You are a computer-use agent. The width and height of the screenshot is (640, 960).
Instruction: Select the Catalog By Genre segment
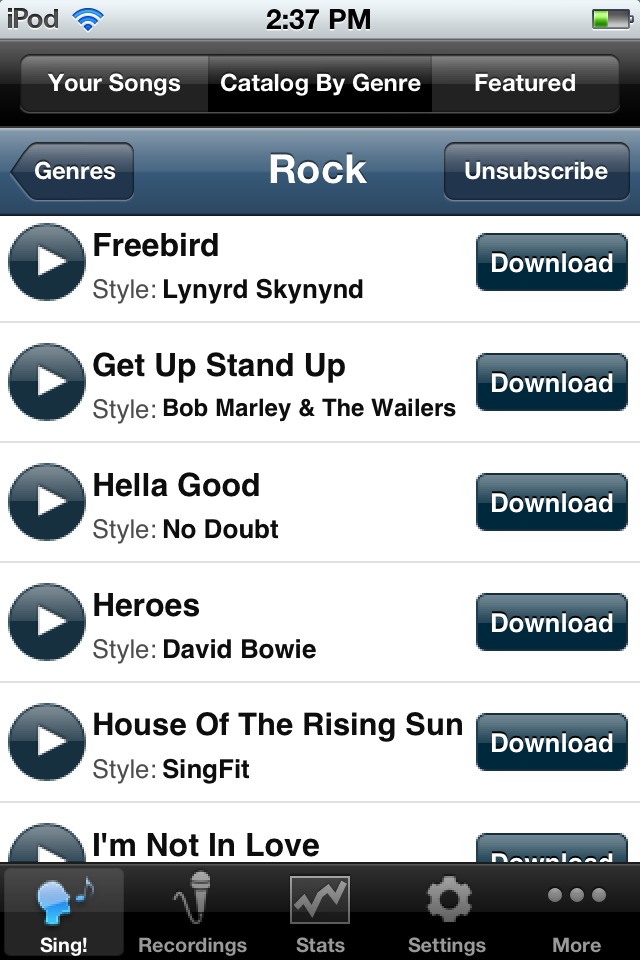(320, 83)
